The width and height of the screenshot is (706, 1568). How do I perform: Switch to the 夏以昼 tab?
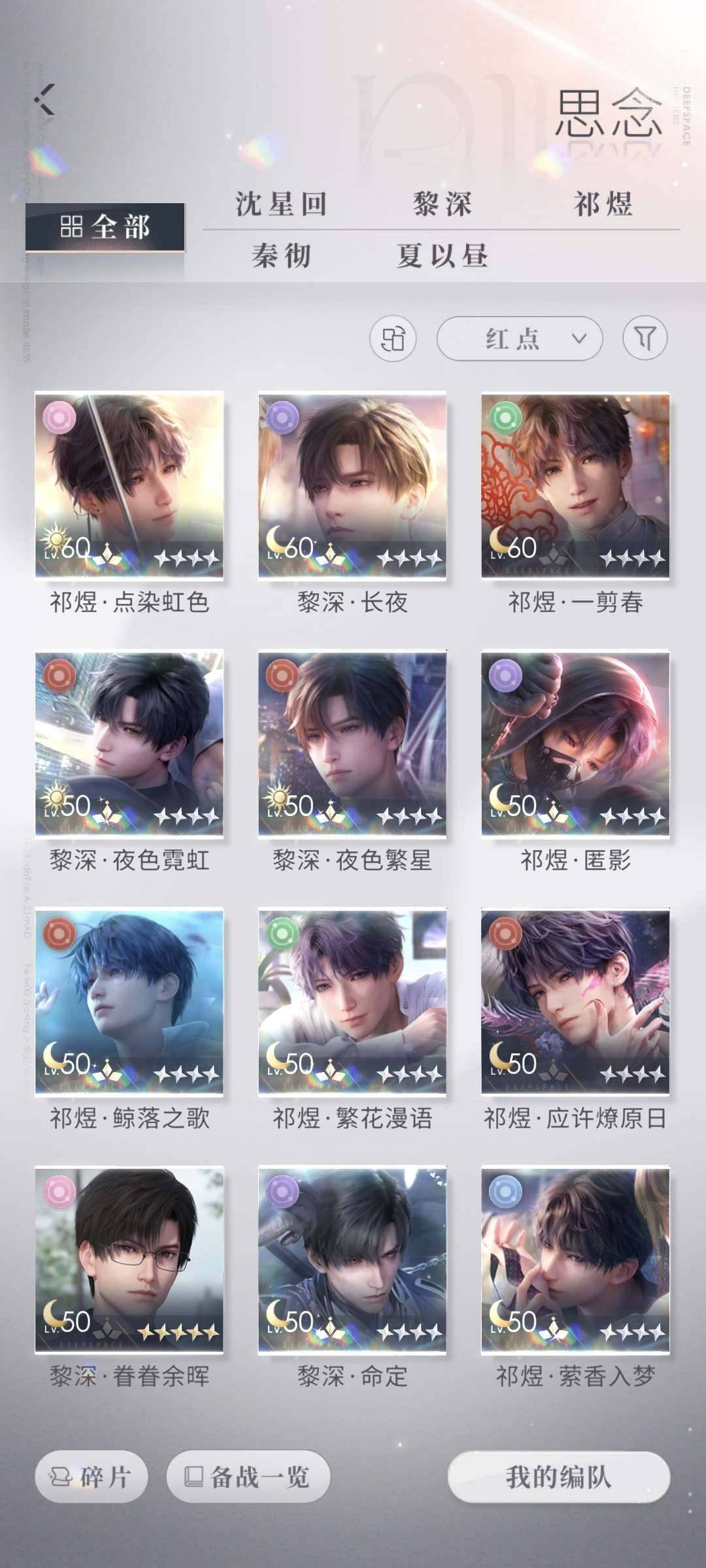pyautogui.click(x=442, y=255)
